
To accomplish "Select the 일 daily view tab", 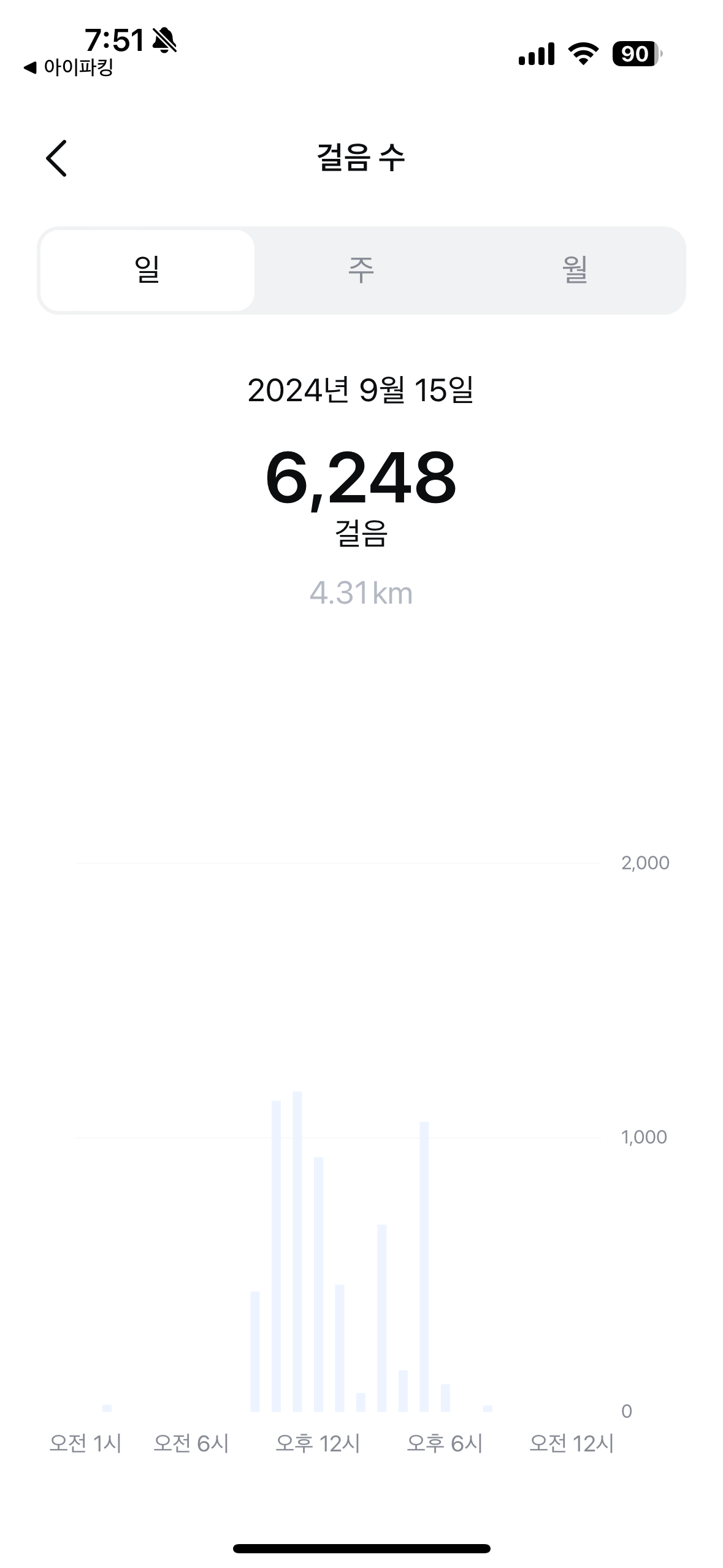I will [147, 271].
